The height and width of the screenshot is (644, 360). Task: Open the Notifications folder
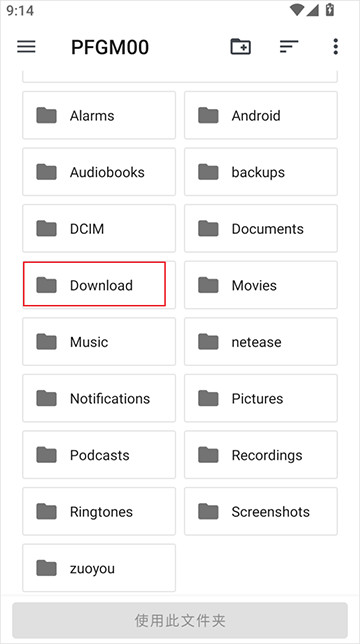point(99,398)
